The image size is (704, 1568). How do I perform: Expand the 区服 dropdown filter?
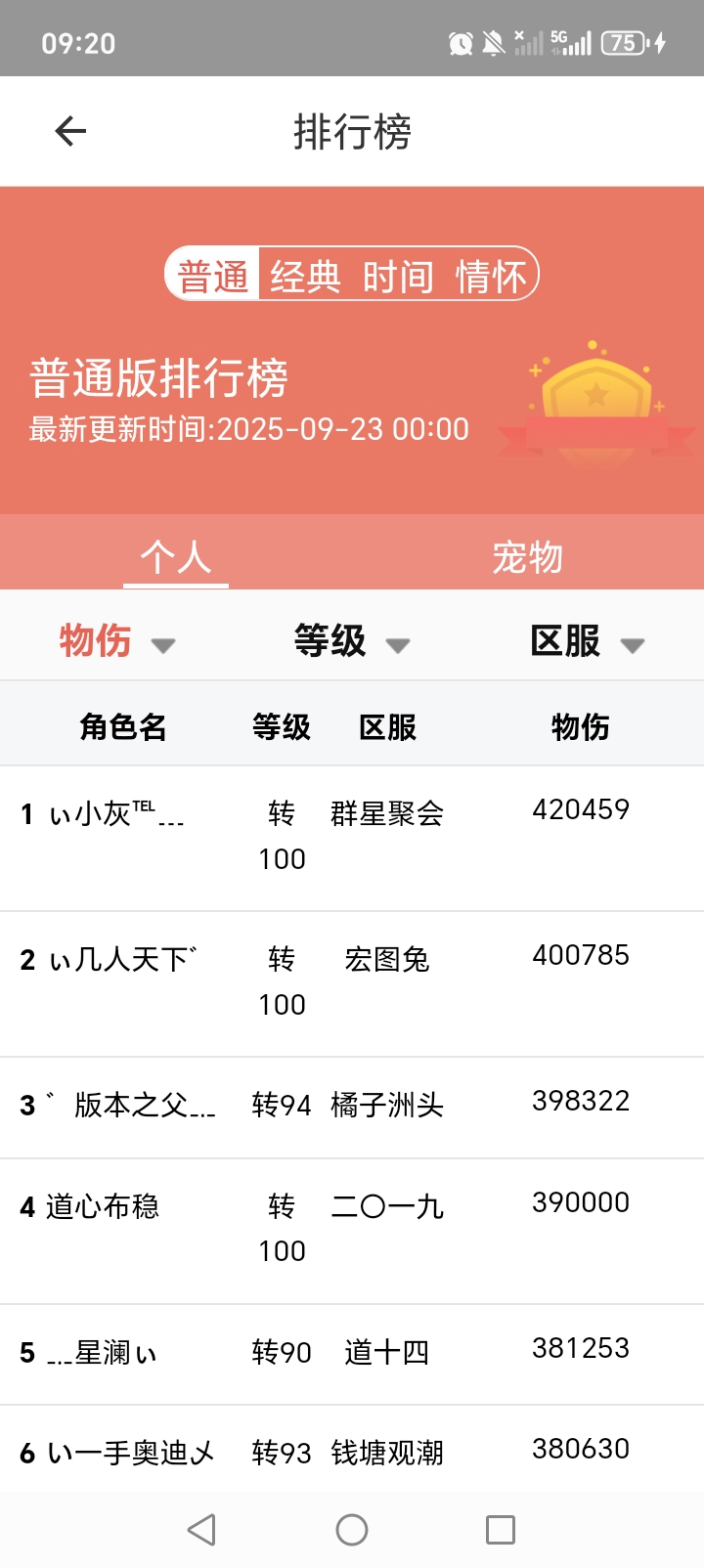click(x=587, y=642)
